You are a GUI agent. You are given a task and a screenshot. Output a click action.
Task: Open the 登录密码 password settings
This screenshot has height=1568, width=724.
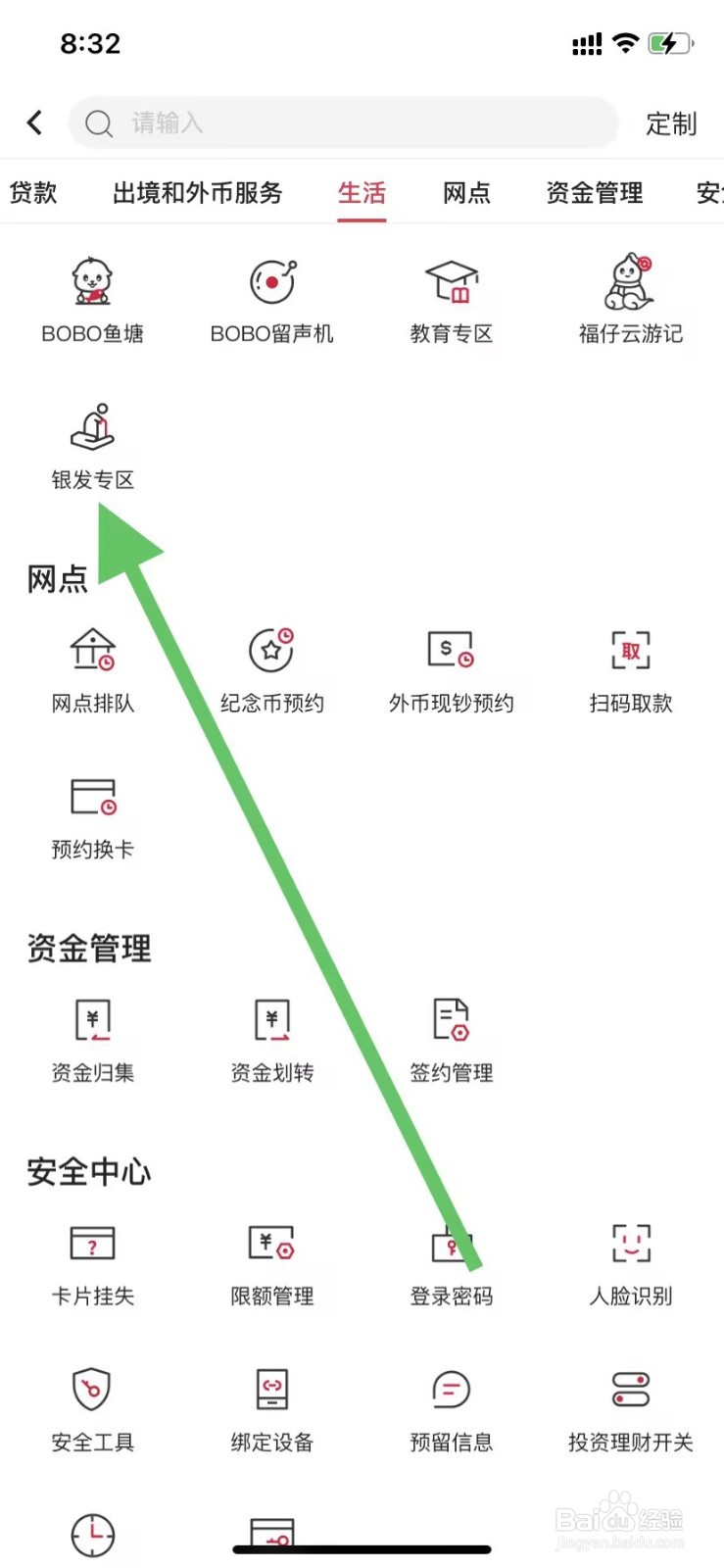tap(451, 1259)
